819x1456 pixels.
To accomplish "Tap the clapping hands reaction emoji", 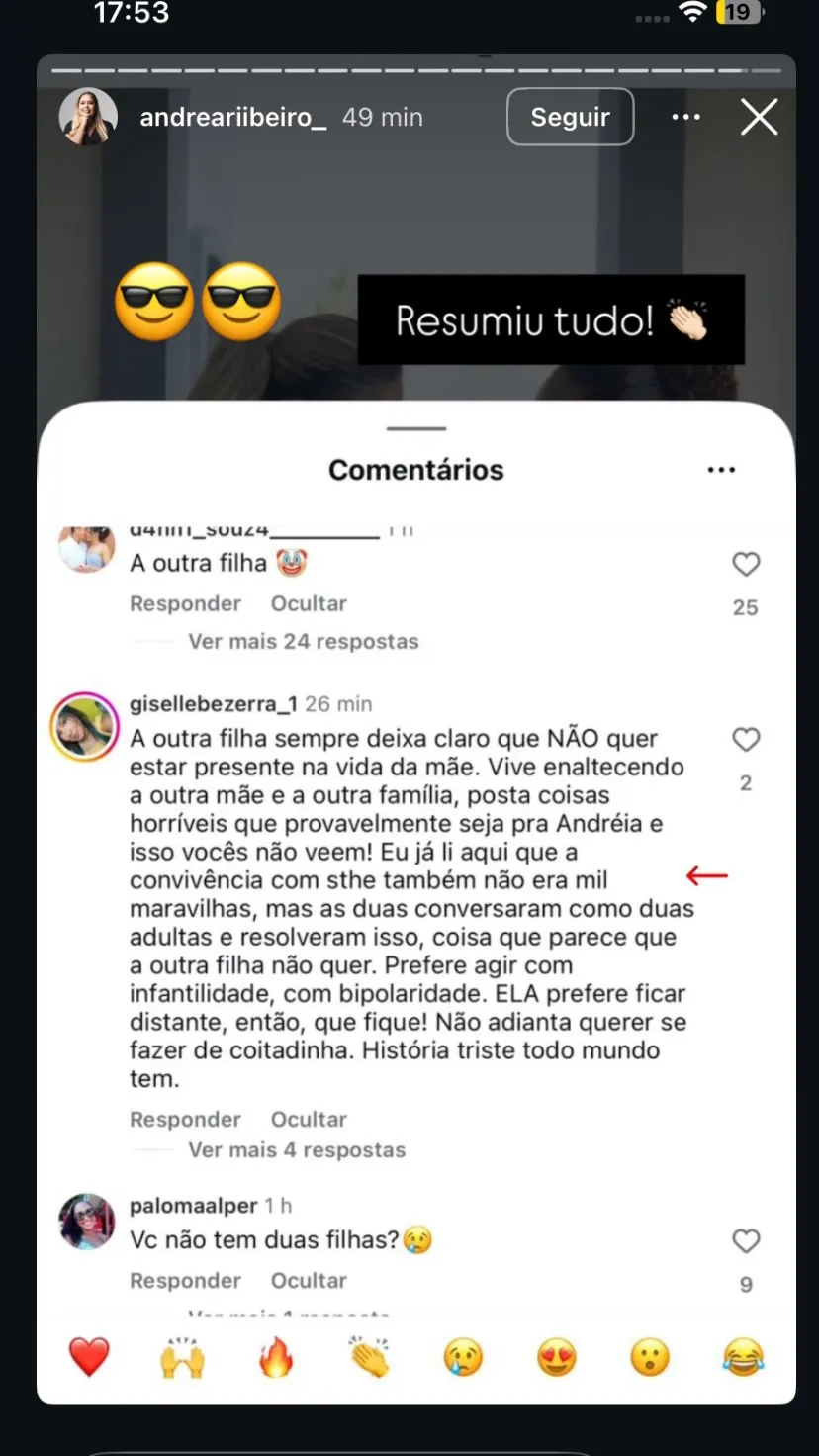I will click(x=368, y=1357).
